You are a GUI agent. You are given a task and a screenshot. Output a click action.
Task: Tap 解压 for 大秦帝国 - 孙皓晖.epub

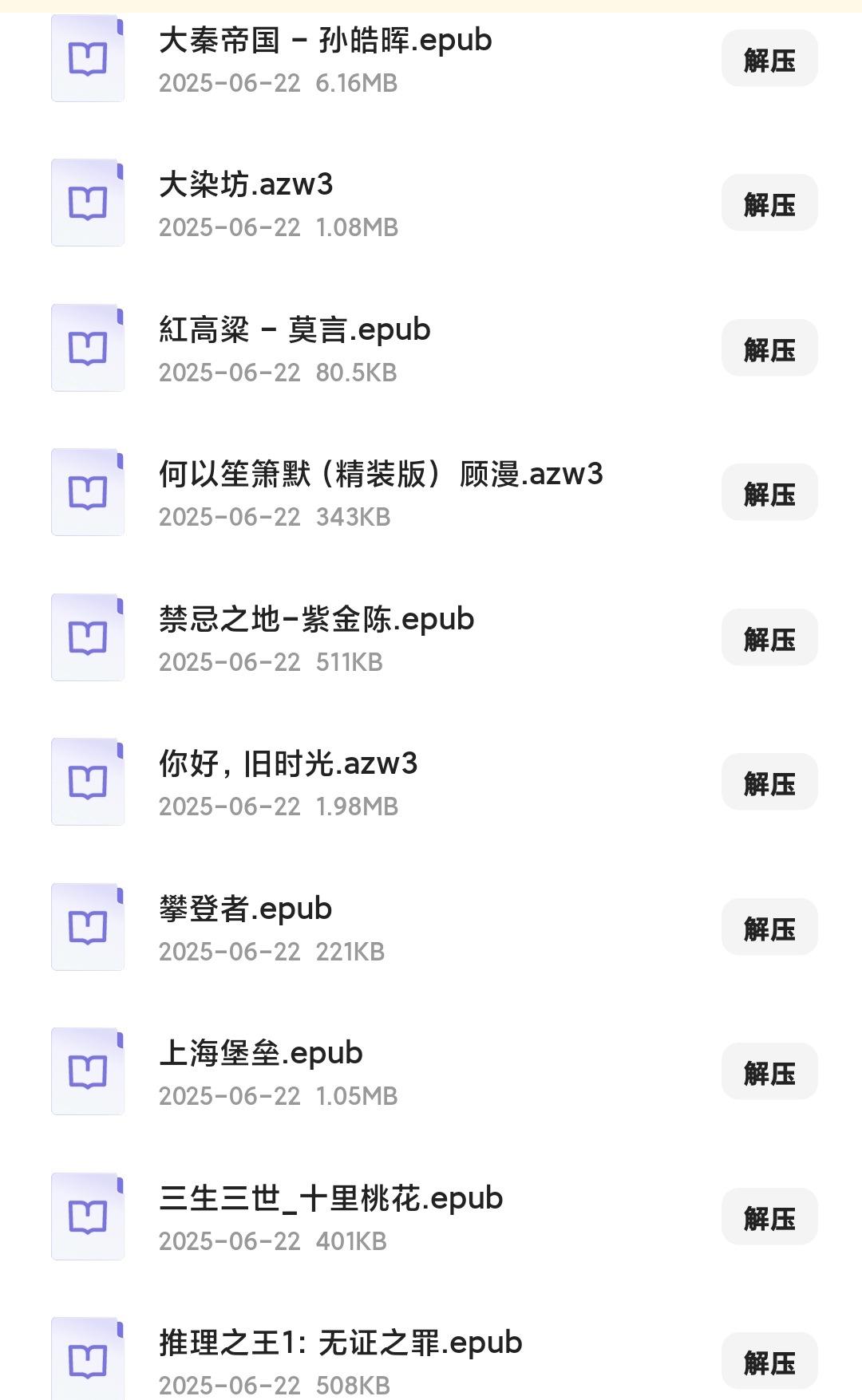(x=769, y=58)
